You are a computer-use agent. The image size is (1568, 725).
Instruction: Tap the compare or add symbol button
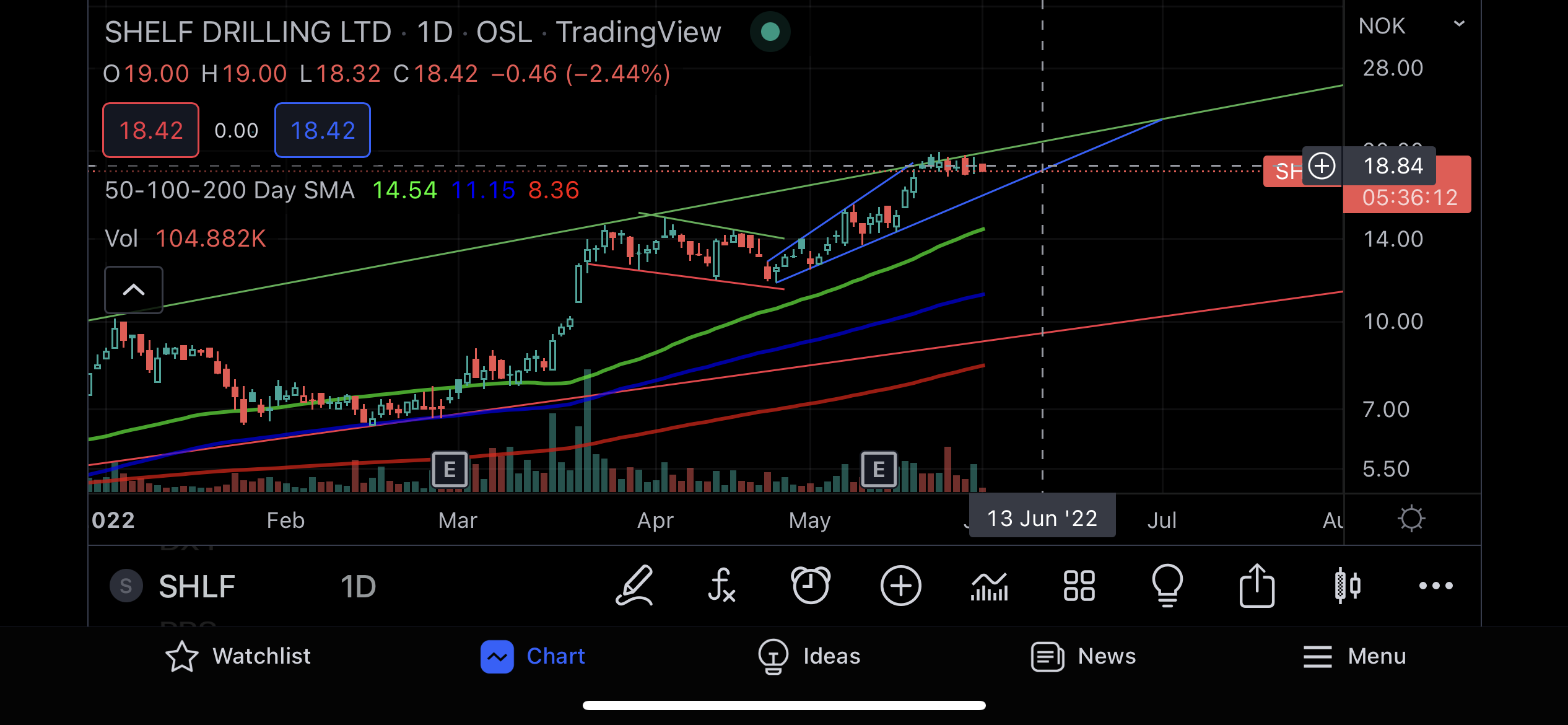point(900,586)
